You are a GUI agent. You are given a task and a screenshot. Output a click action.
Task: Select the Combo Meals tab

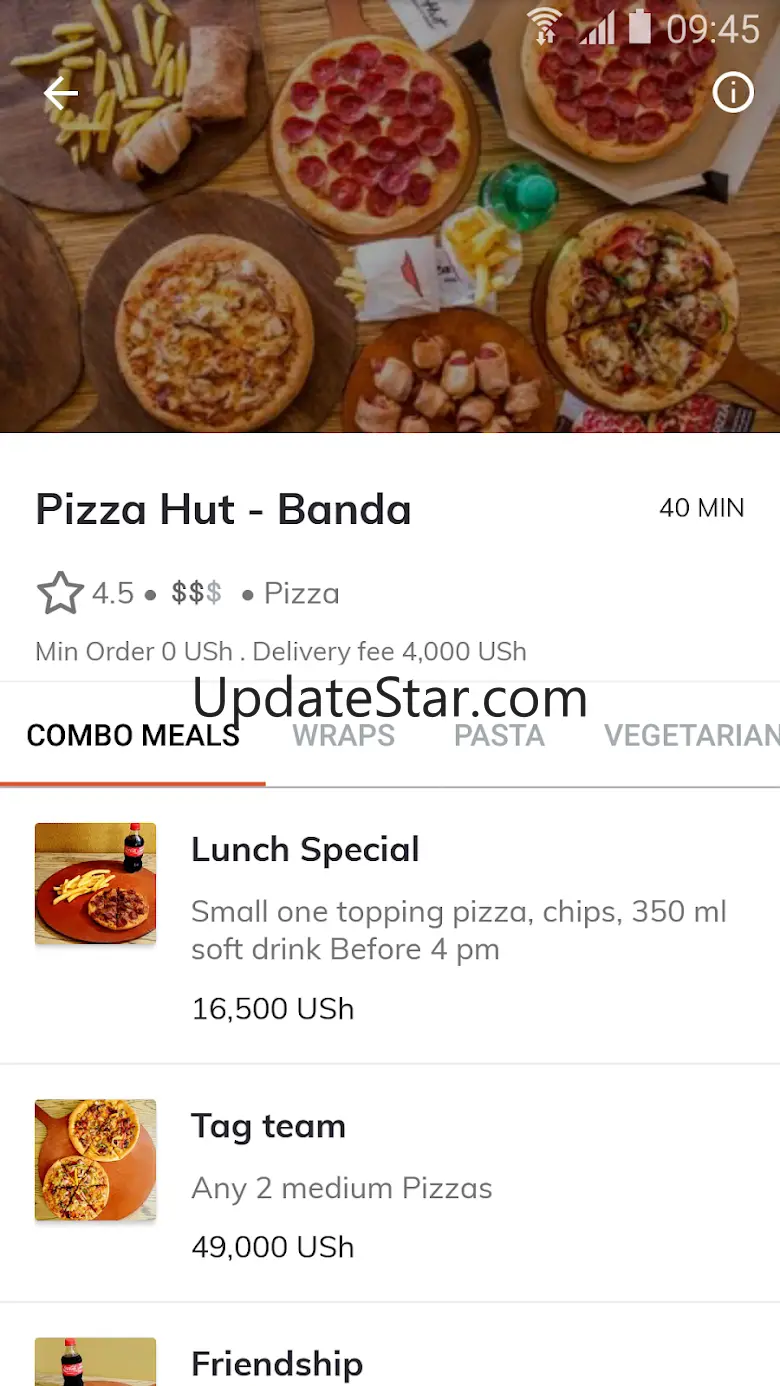coord(133,736)
